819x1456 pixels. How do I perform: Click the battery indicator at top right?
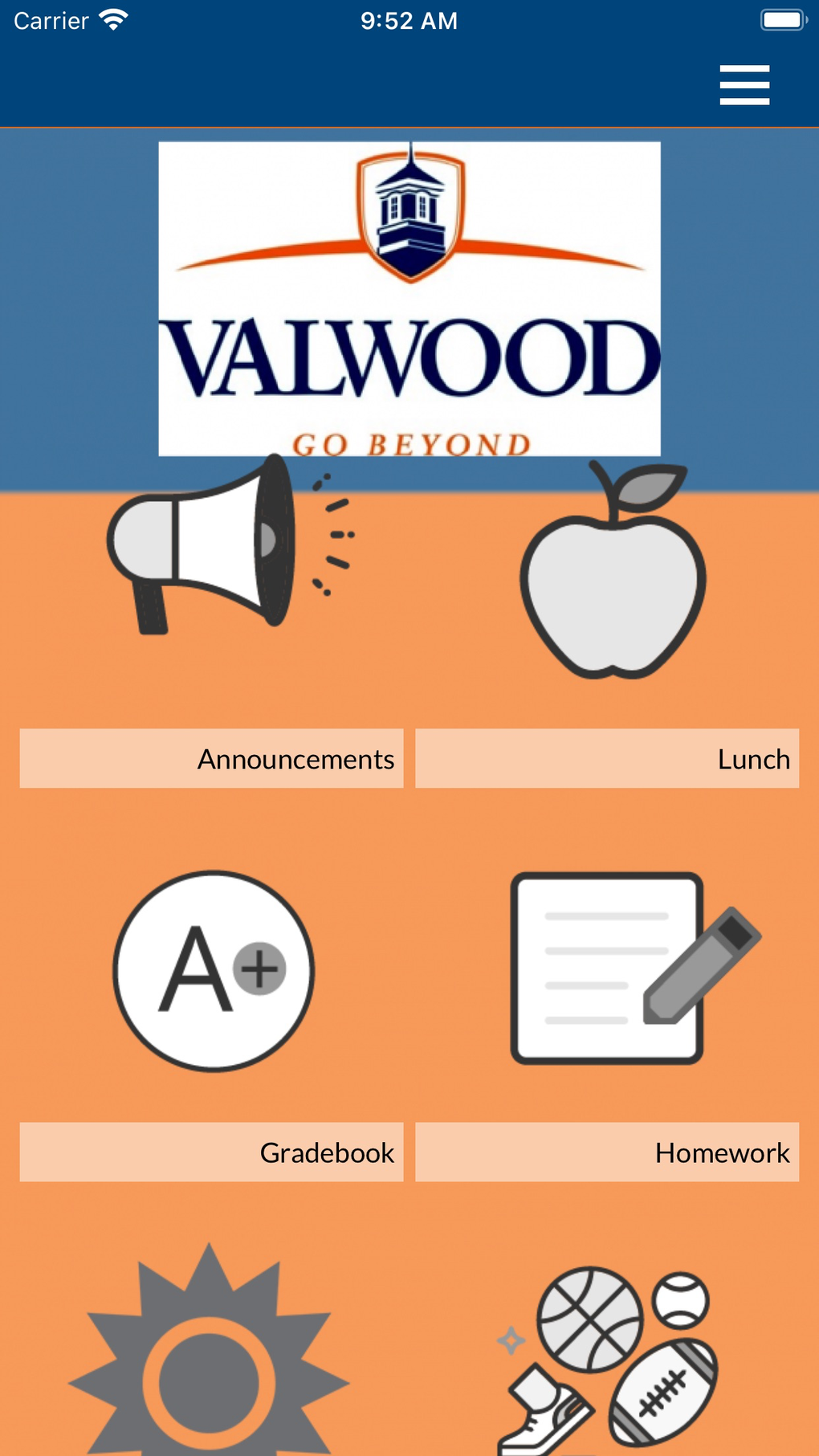click(783, 19)
